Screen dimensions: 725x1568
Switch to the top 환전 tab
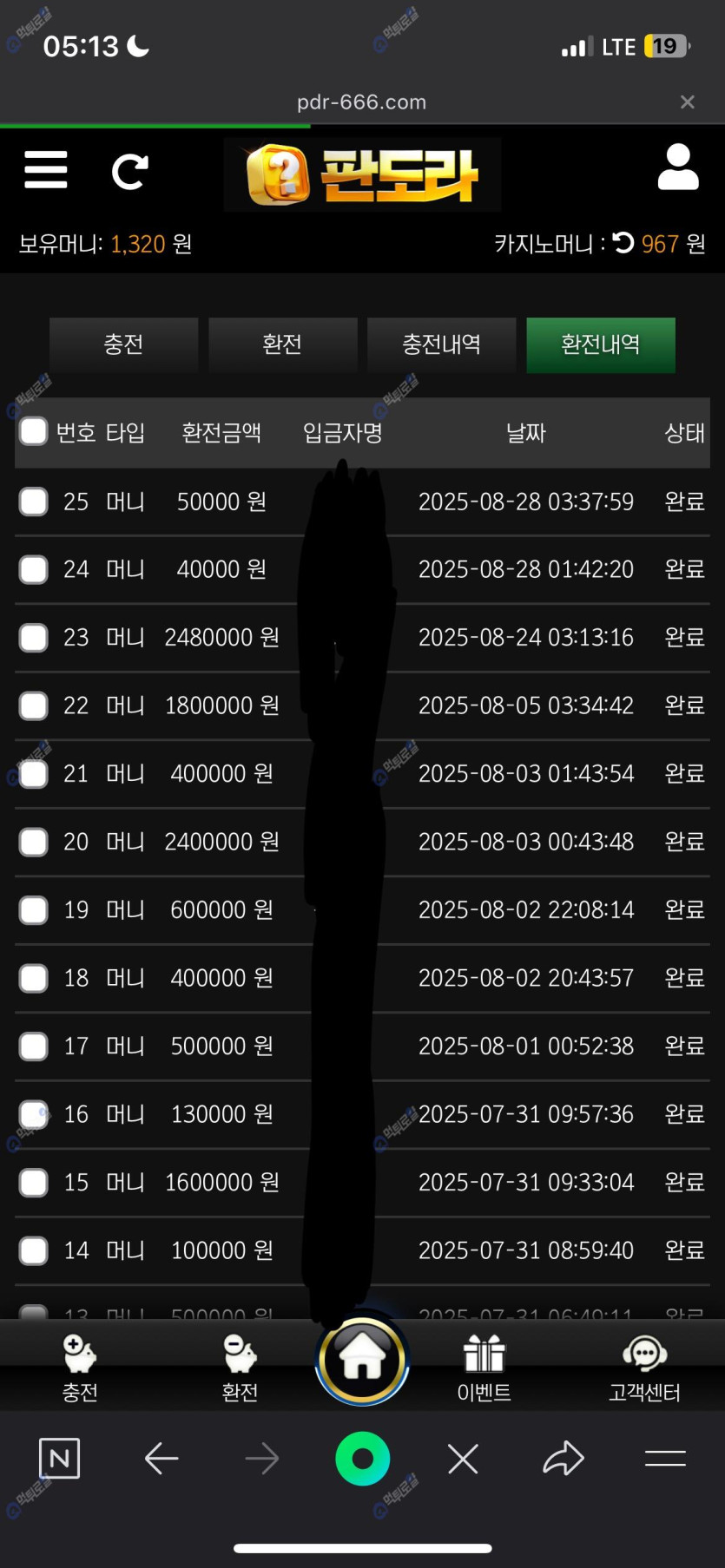coord(282,344)
